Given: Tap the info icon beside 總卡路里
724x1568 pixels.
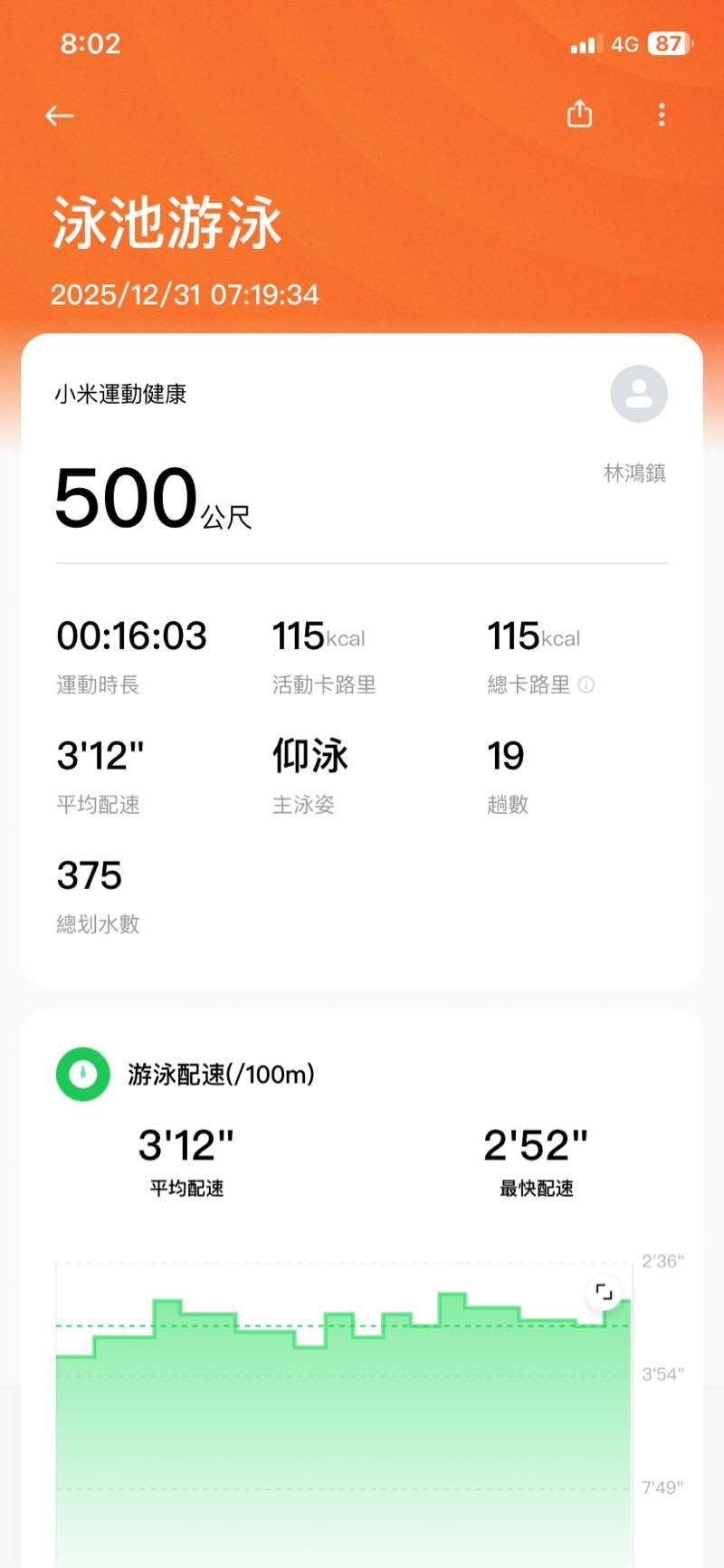Looking at the screenshot, I should point(586,684).
